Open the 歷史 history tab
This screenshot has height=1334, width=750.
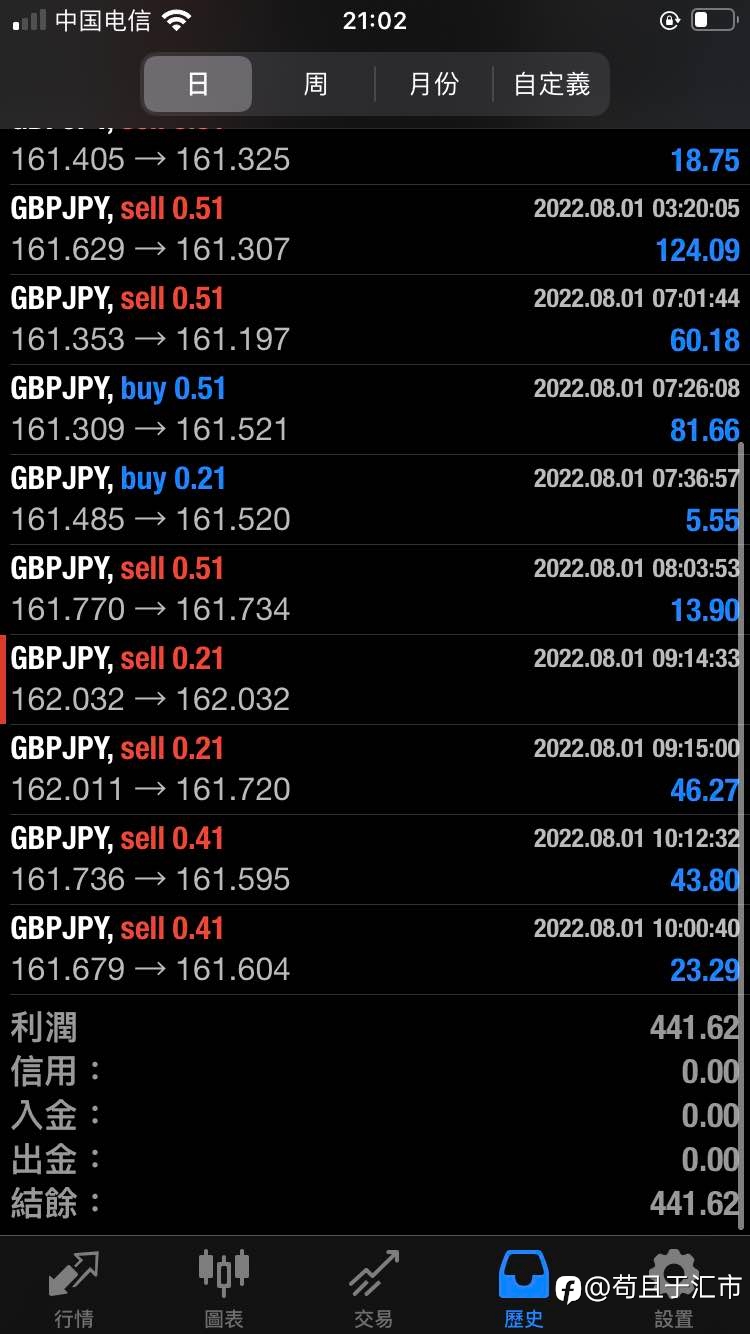524,1287
